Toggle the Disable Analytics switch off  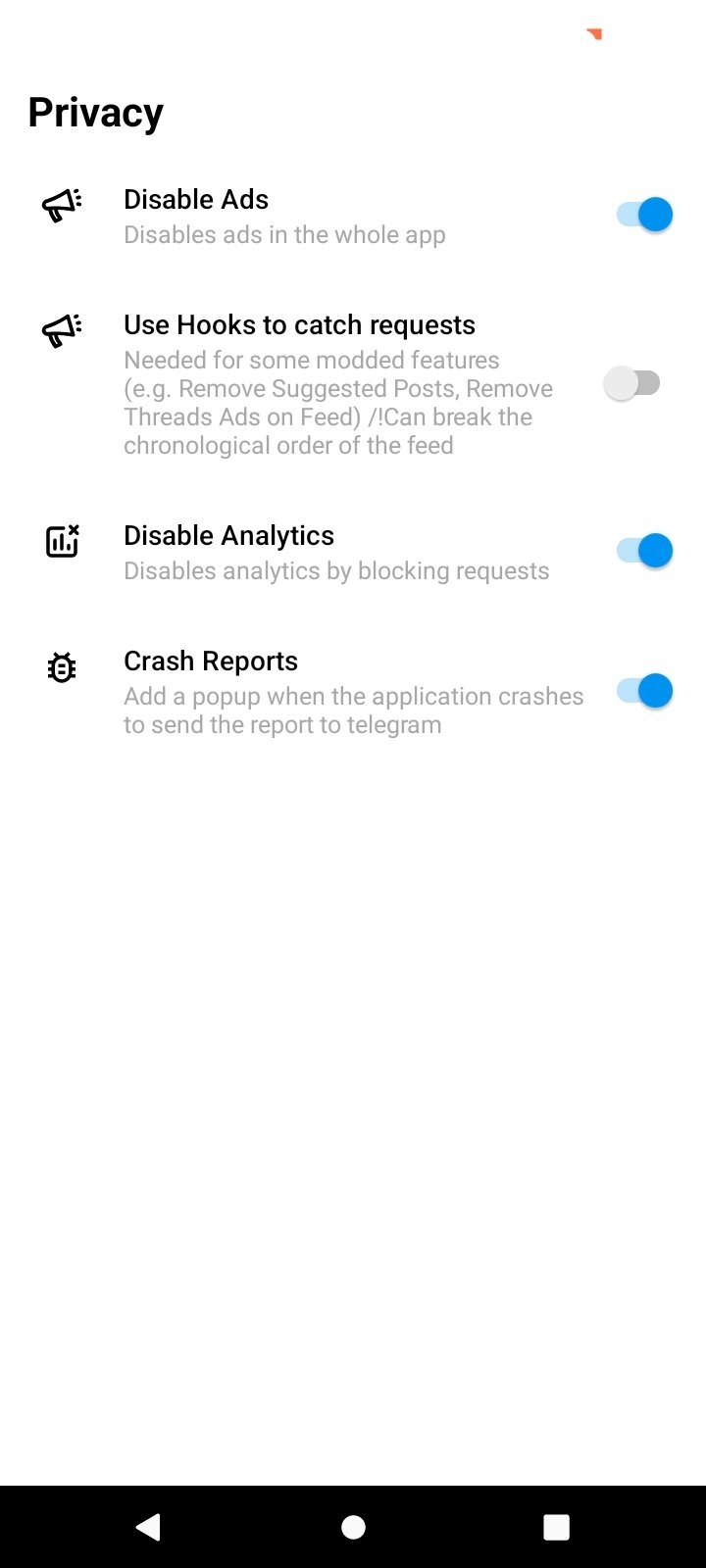pos(644,551)
